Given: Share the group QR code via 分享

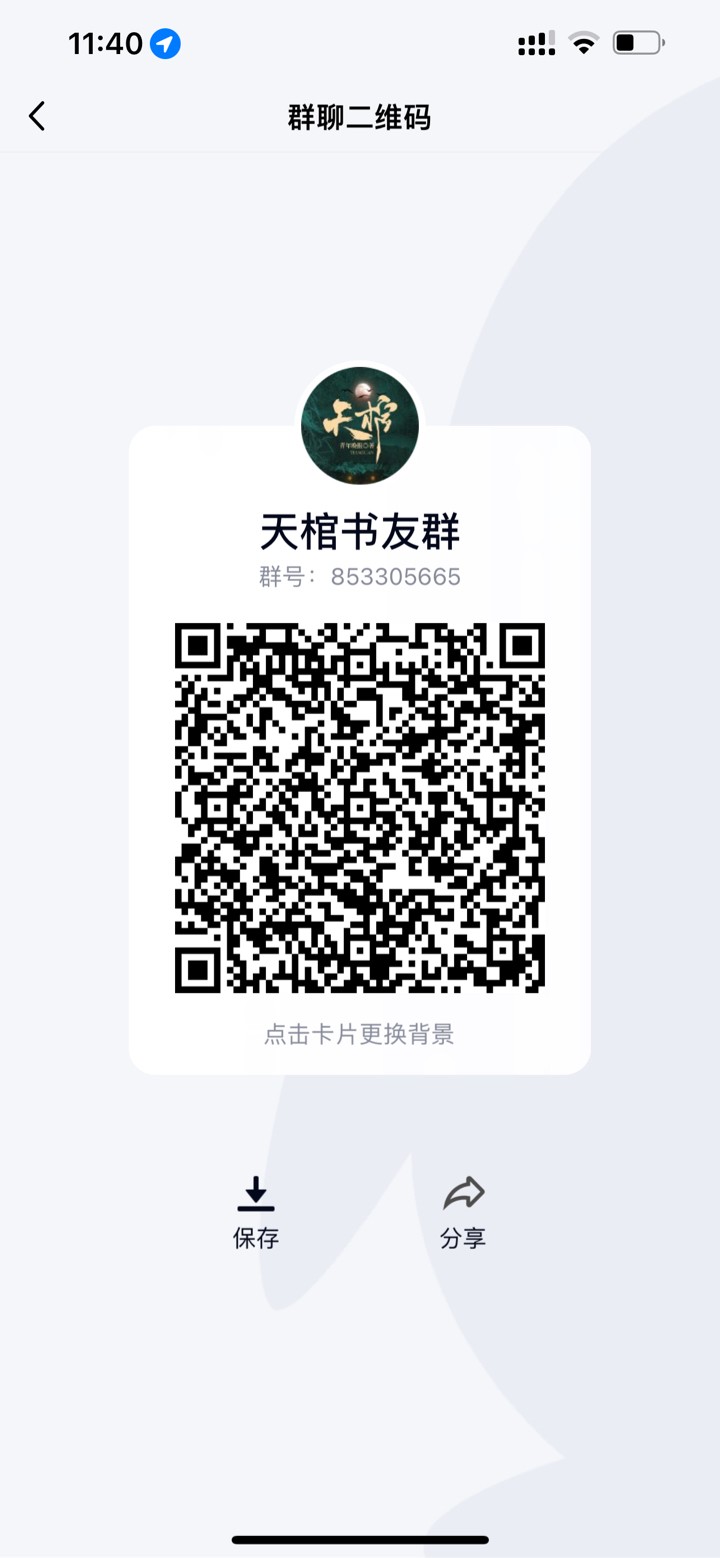Looking at the screenshot, I should coord(463,1211).
